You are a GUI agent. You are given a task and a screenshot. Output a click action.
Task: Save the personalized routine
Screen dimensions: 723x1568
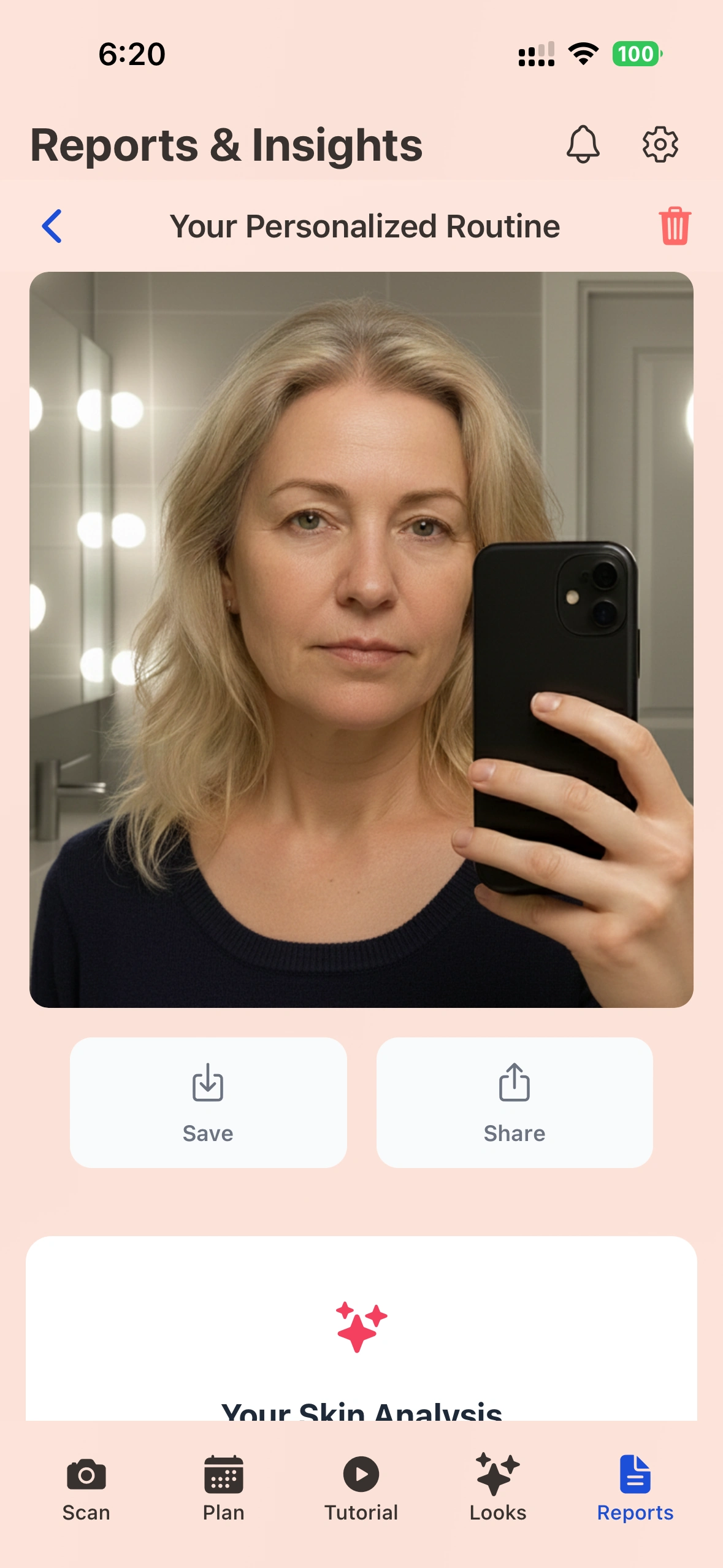tap(208, 1102)
